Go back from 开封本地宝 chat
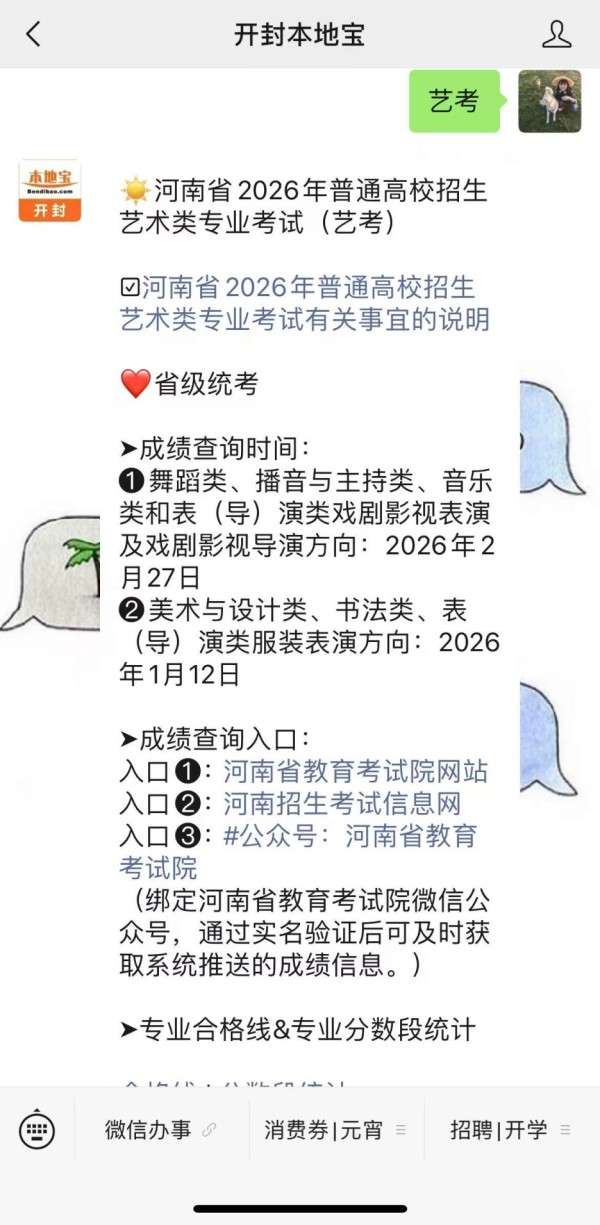 click(33, 35)
